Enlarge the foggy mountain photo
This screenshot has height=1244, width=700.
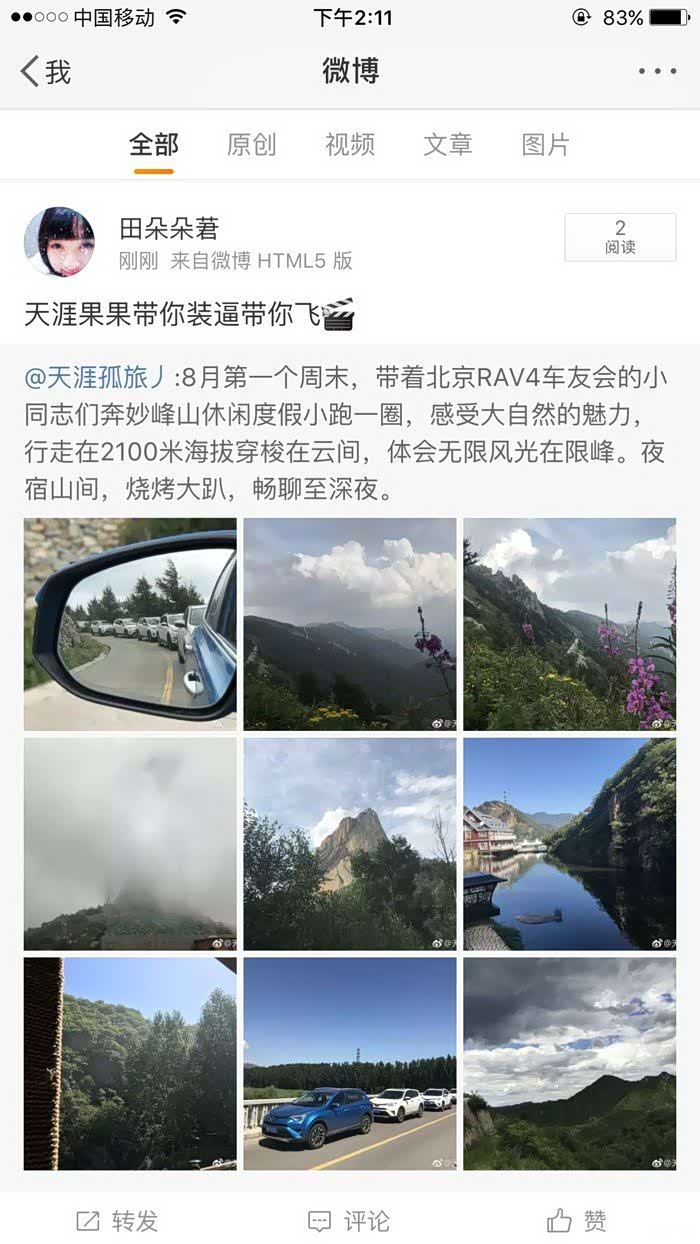click(130, 844)
